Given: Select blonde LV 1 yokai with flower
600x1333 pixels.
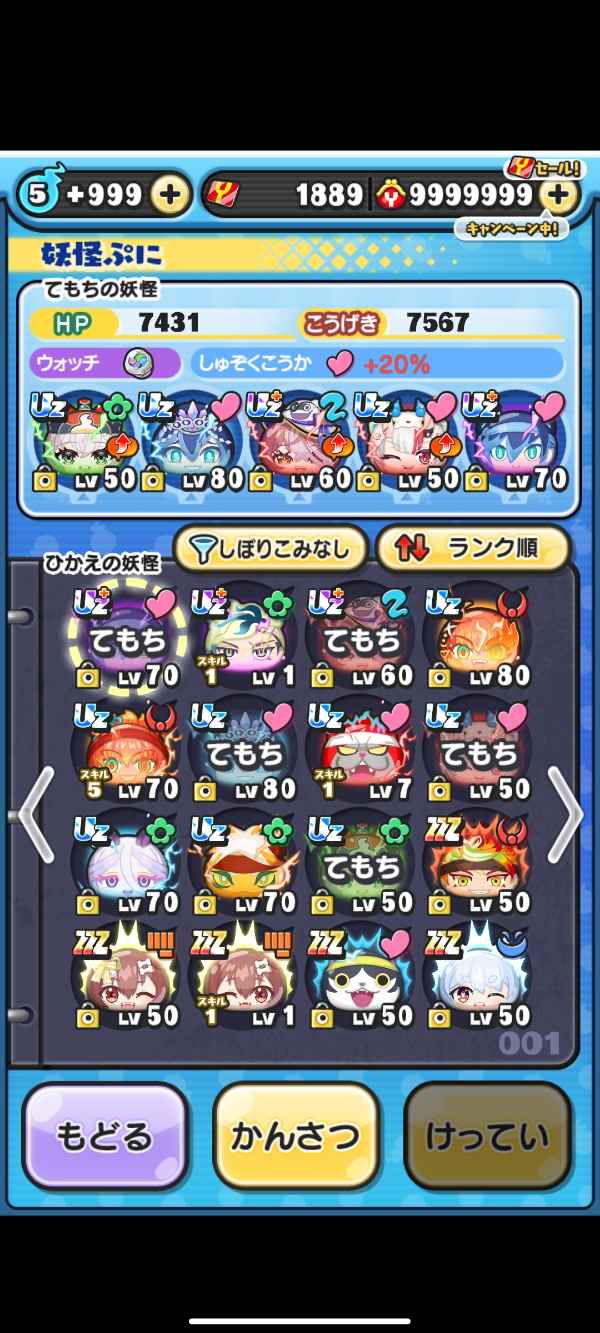Looking at the screenshot, I should 243,638.
